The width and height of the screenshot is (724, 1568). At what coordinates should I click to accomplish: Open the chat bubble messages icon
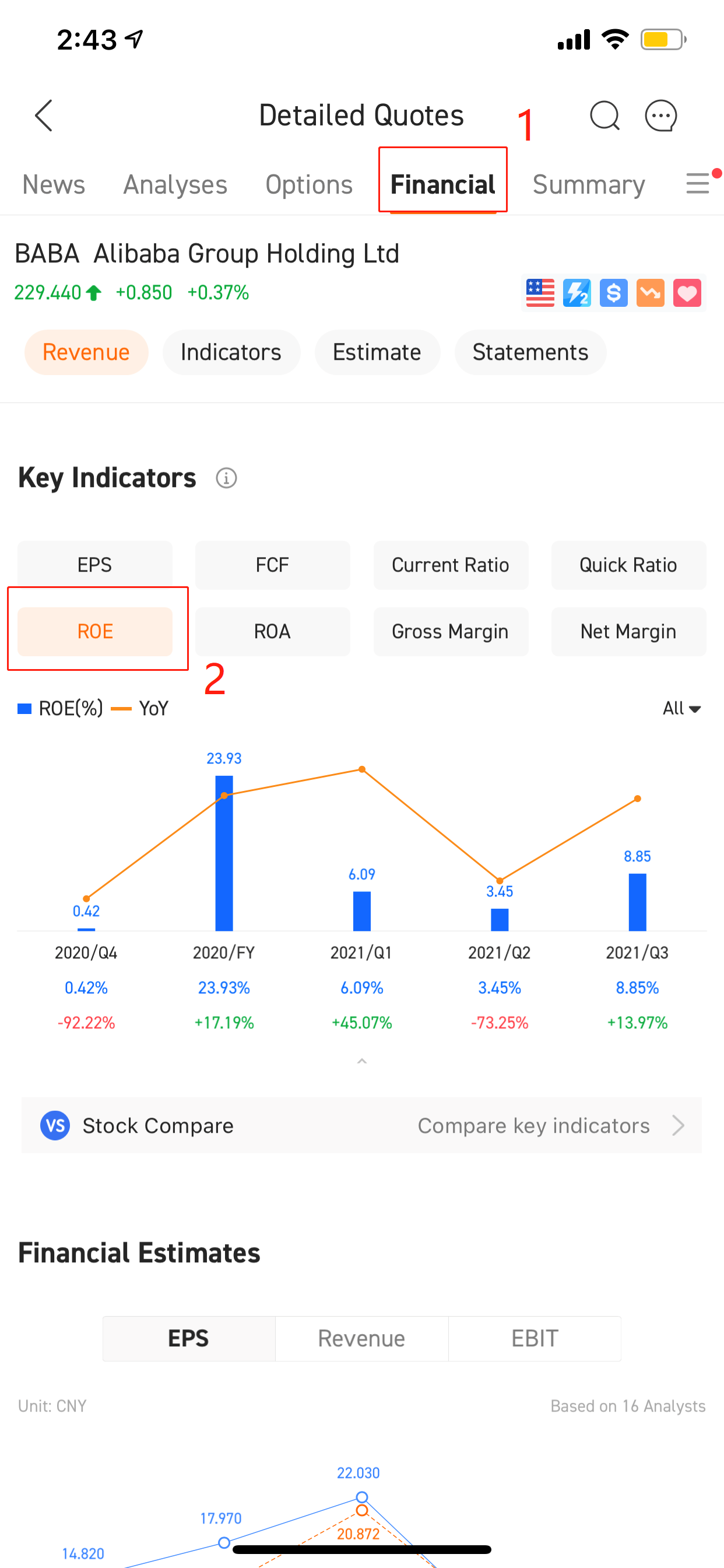coord(660,115)
